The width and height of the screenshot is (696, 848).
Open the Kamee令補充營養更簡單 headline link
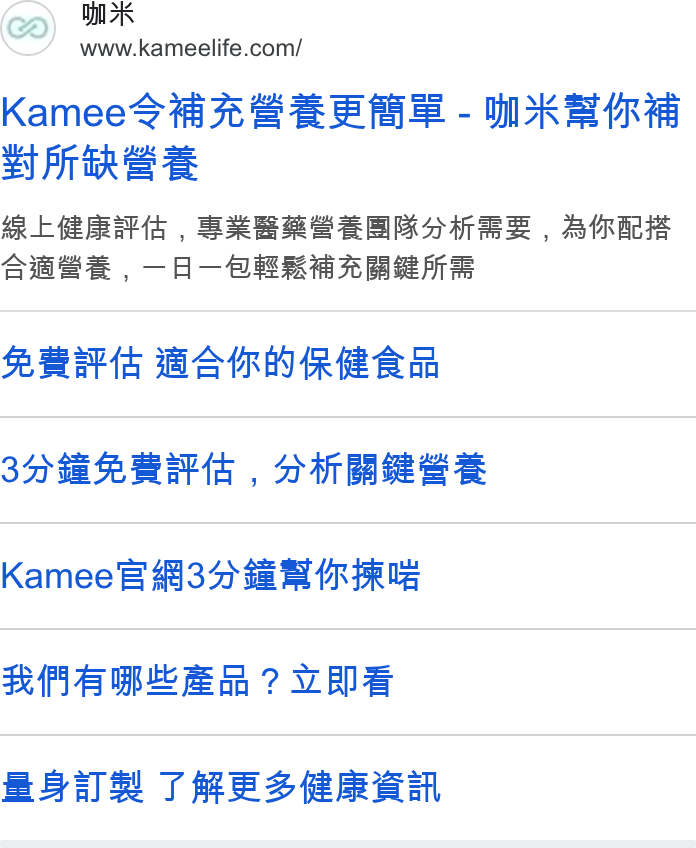(x=341, y=136)
